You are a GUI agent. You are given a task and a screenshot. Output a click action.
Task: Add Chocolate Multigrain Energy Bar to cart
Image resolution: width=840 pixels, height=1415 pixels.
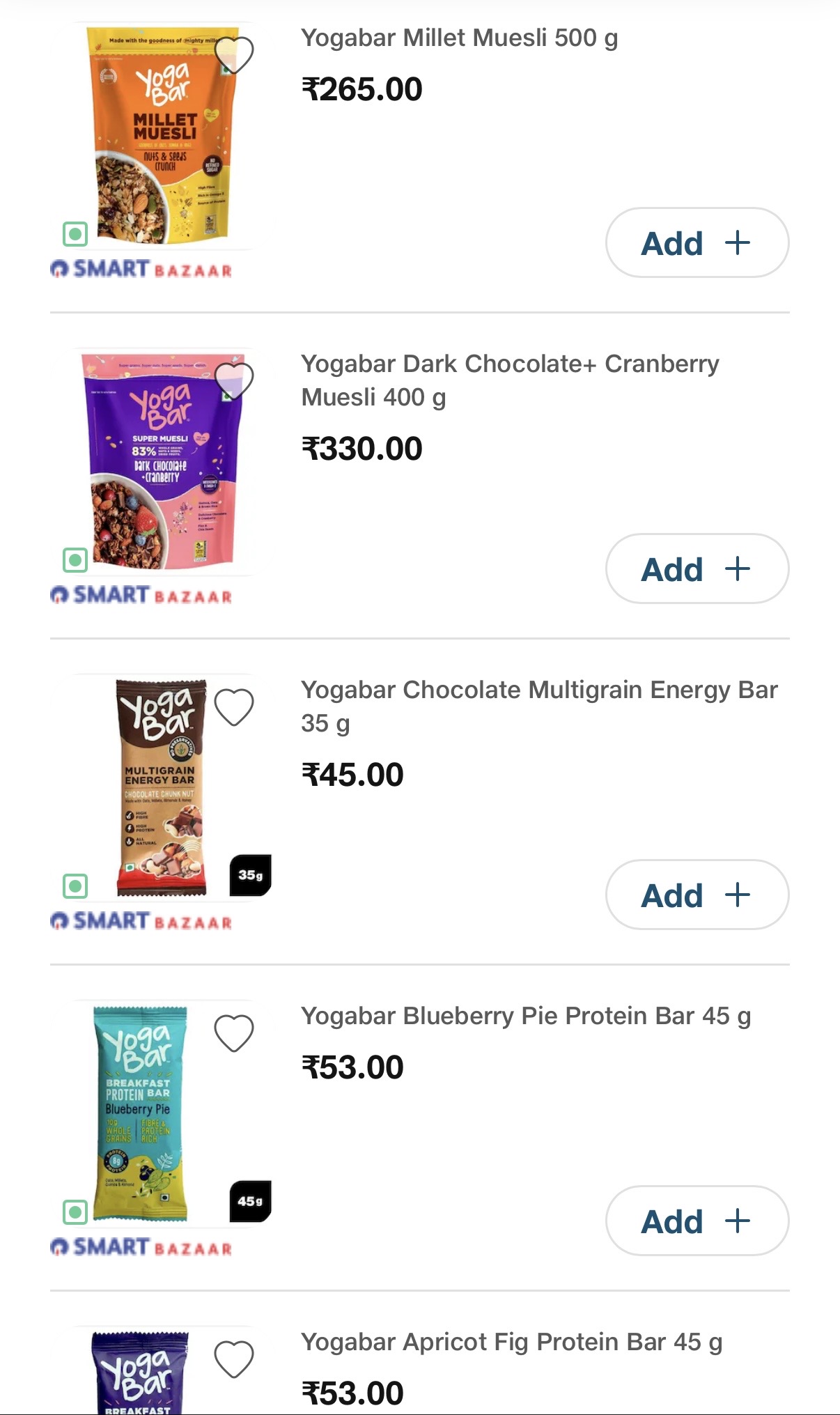coord(697,895)
